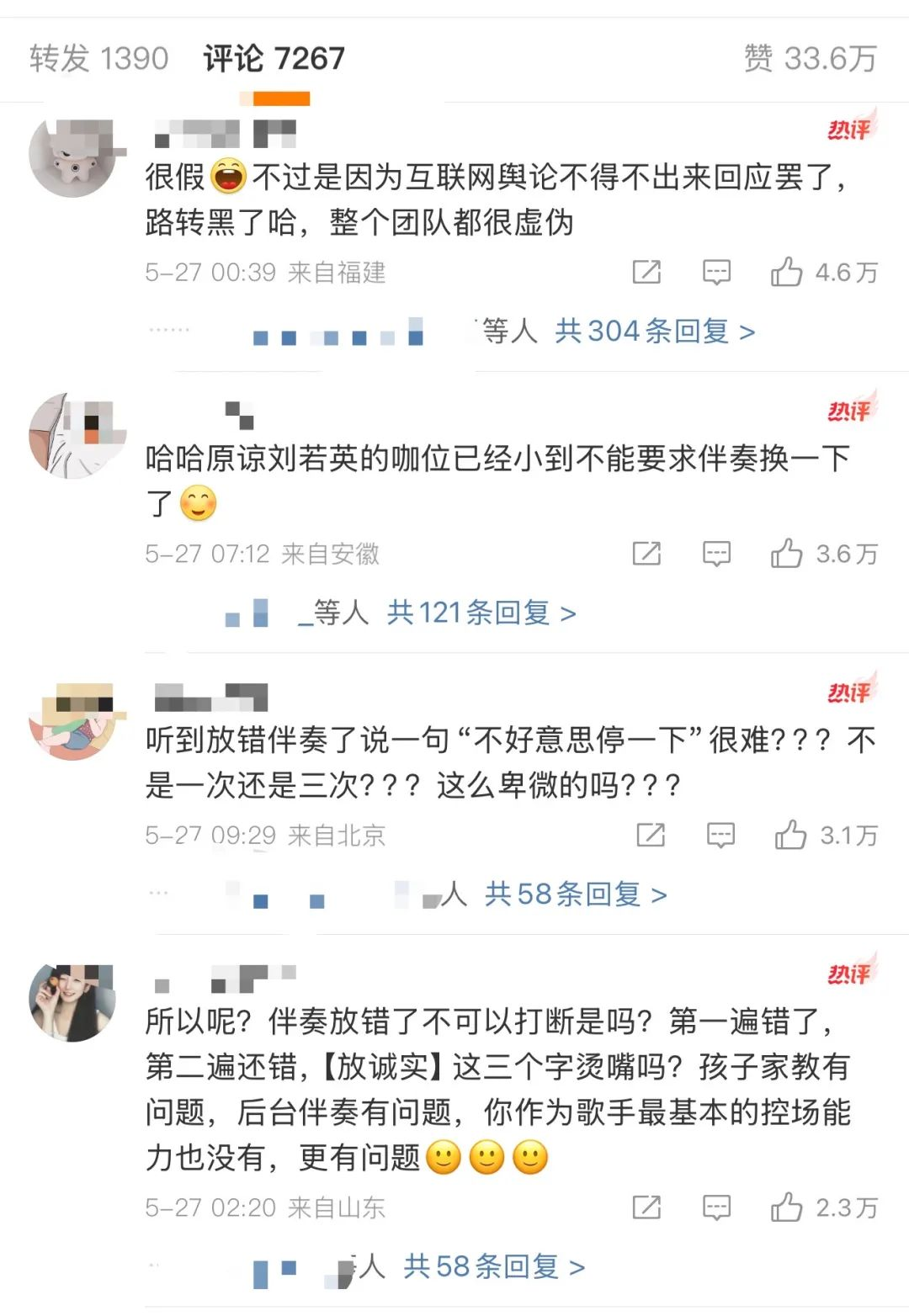Share the comment posted from 北京
The height and width of the screenshot is (1316, 909).
tap(651, 835)
